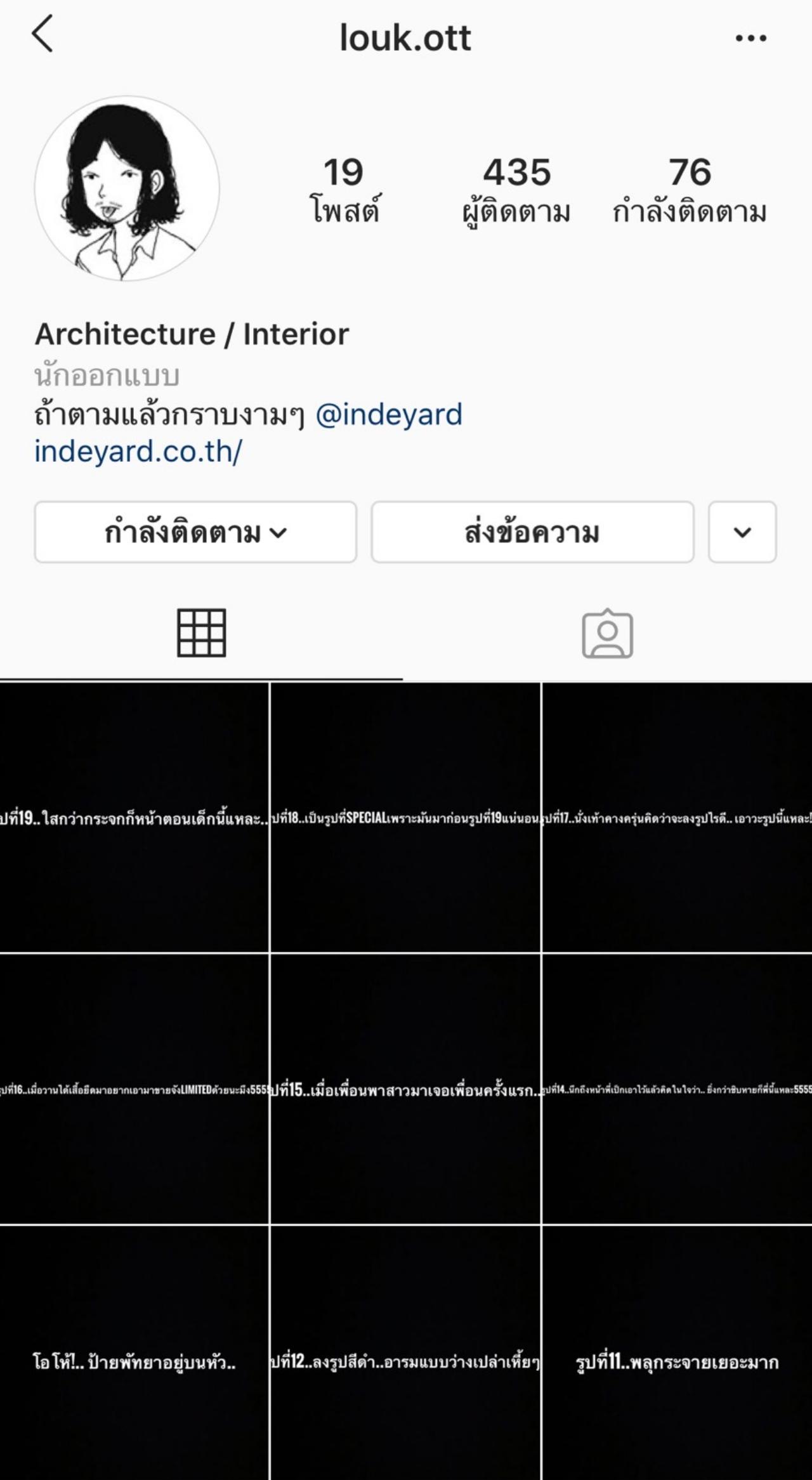The image size is (812, 1480).
Task: Open the three-dot options menu
Action: pyautogui.click(x=751, y=38)
